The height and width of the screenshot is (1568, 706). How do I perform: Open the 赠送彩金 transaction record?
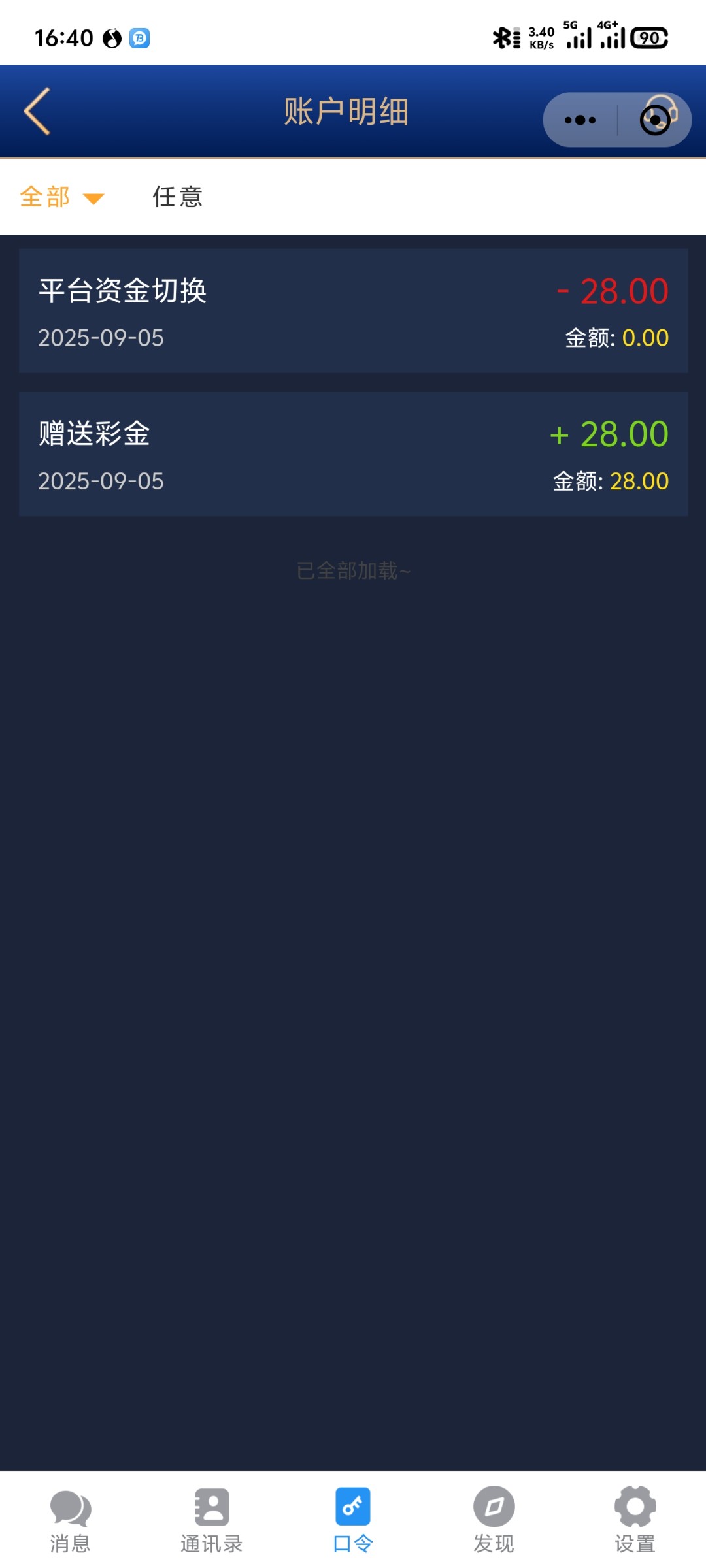tap(353, 452)
